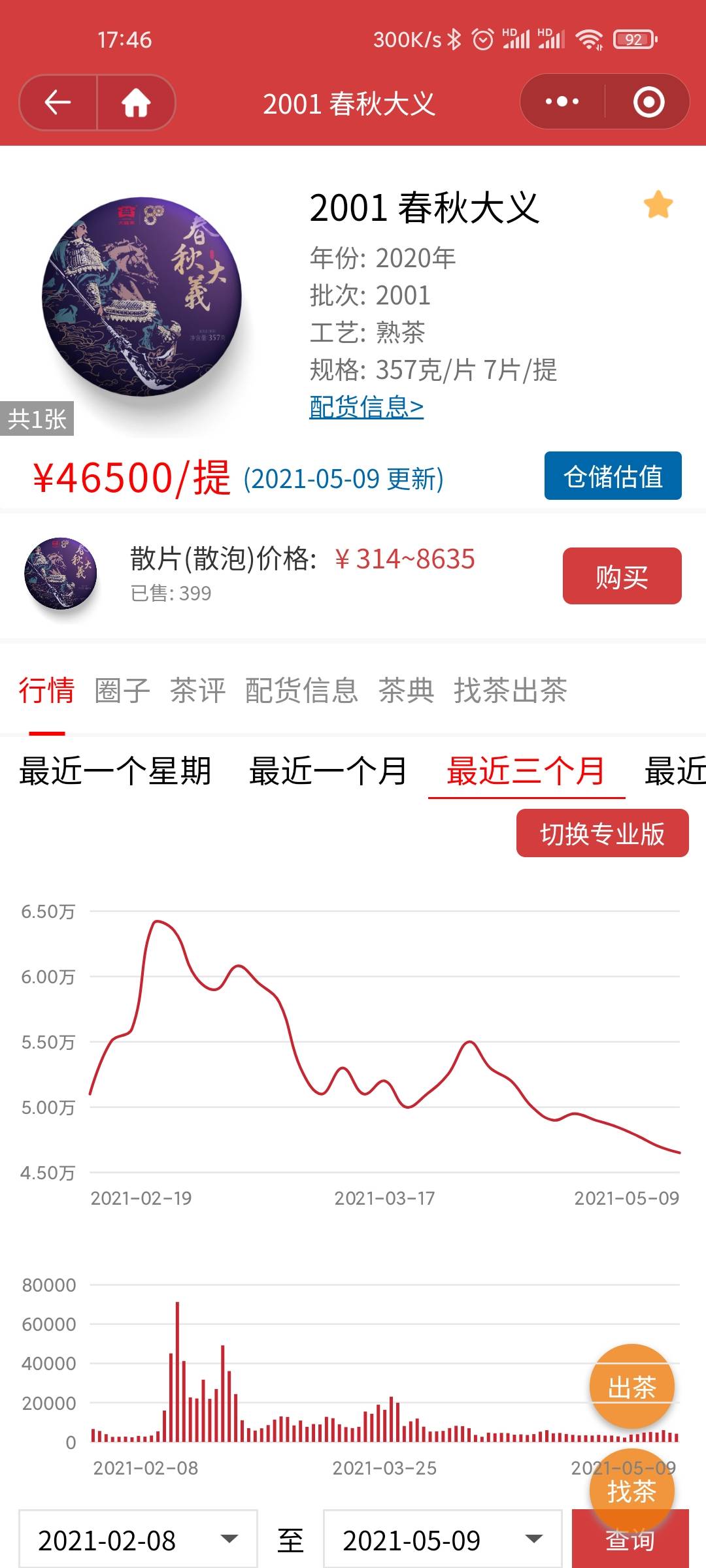Viewport: 706px width, 1568px height.
Task: Tap the orange 出茶 floating button
Action: pos(631,1387)
